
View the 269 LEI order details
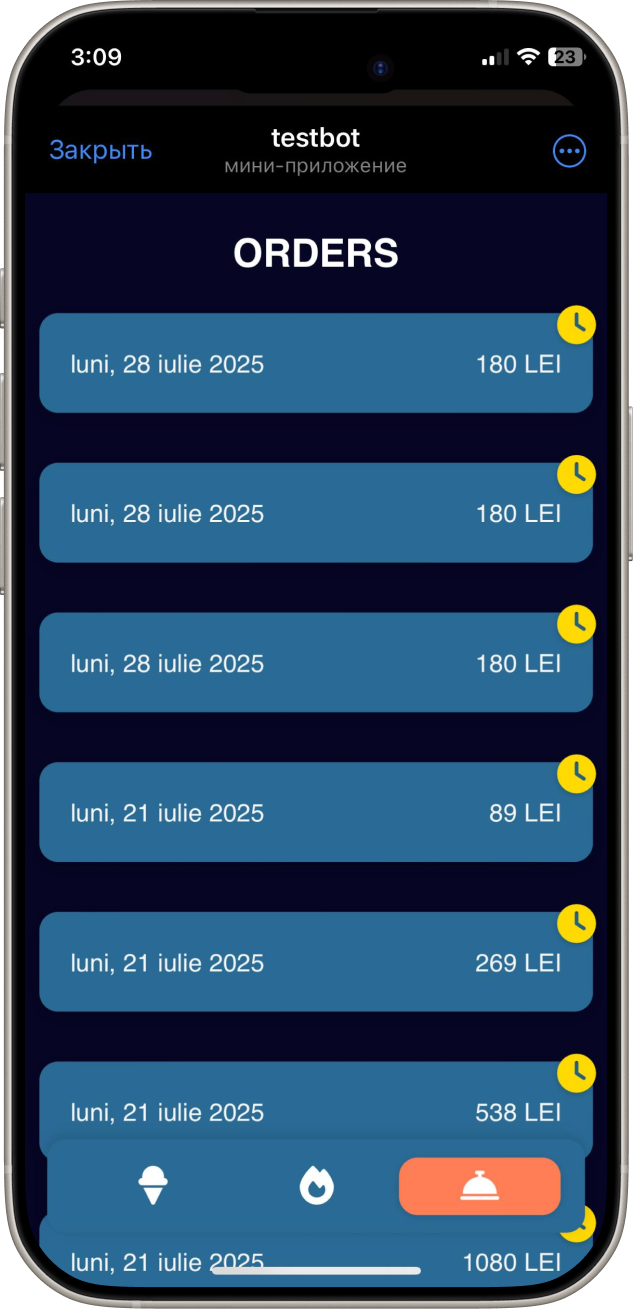click(316, 962)
